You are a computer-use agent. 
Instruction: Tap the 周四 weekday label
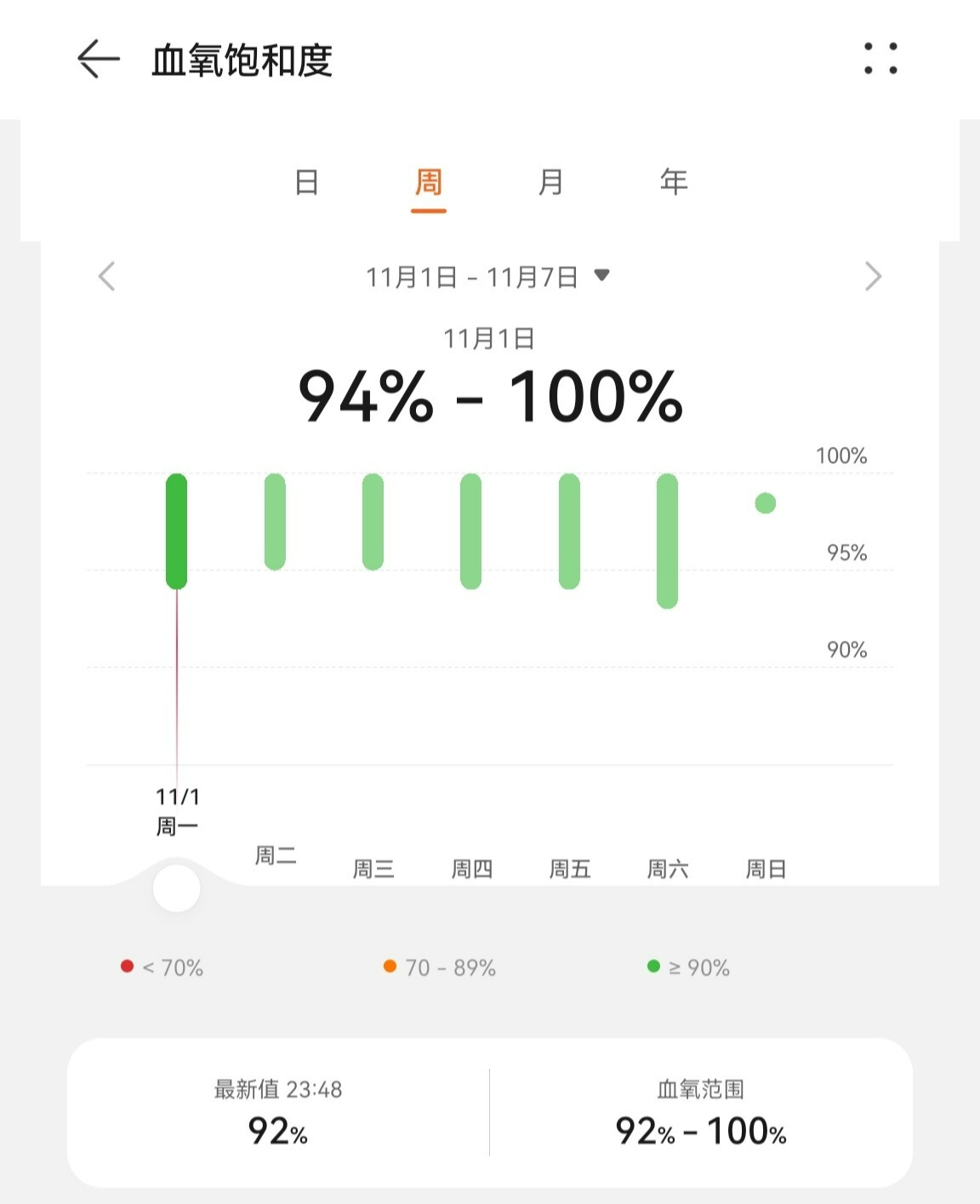tap(474, 869)
